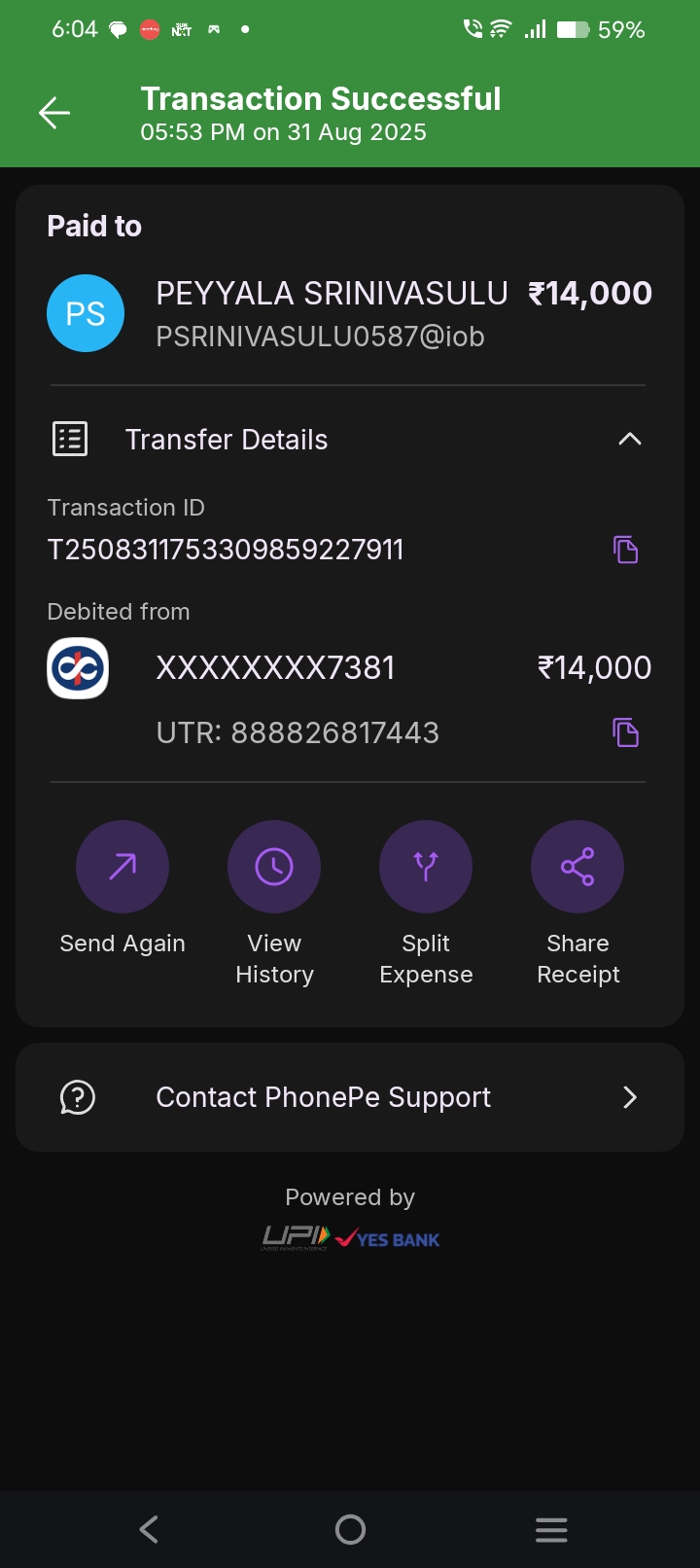
Task: Share the payment receipt
Action: pyautogui.click(x=577, y=867)
